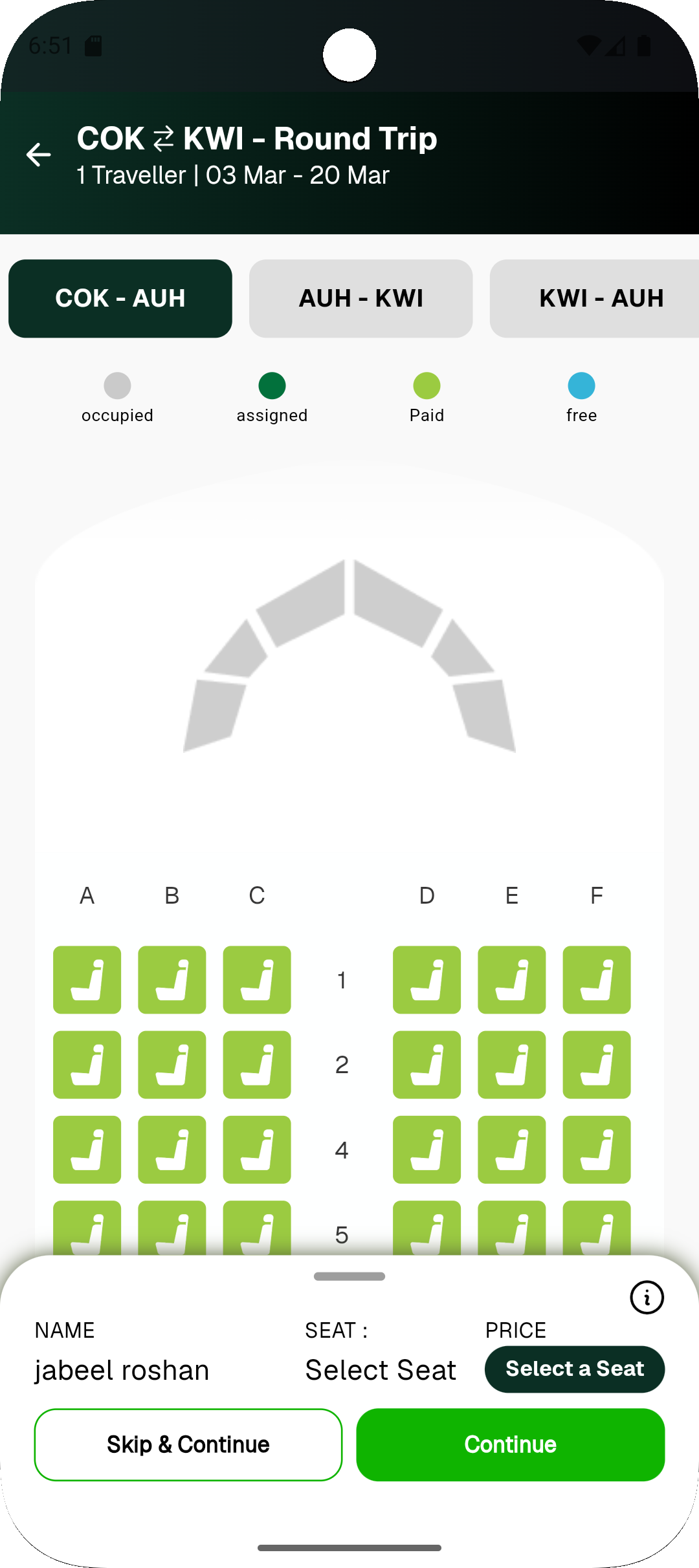Image resolution: width=699 pixels, height=1568 pixels.
Task: Open the seat info icon
Action: 647,1297
